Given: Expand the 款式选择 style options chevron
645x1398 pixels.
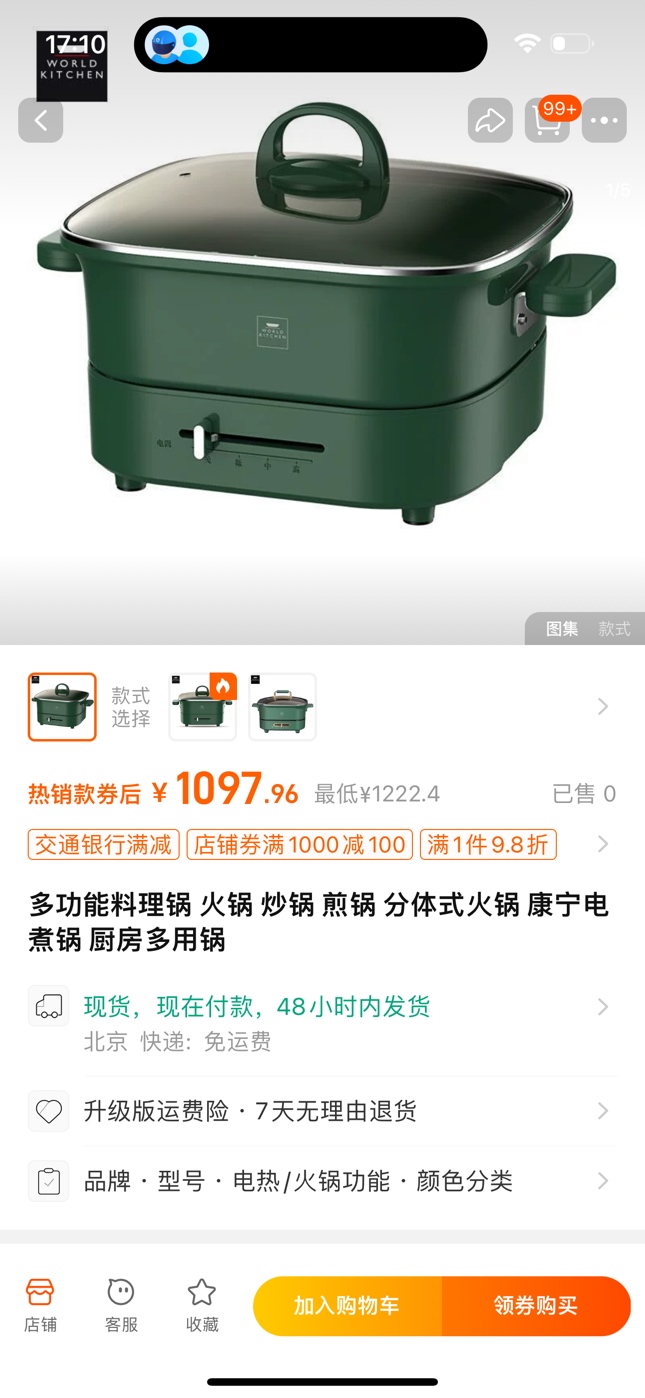Looking at the screenshot, I should [x=603, y=707].
